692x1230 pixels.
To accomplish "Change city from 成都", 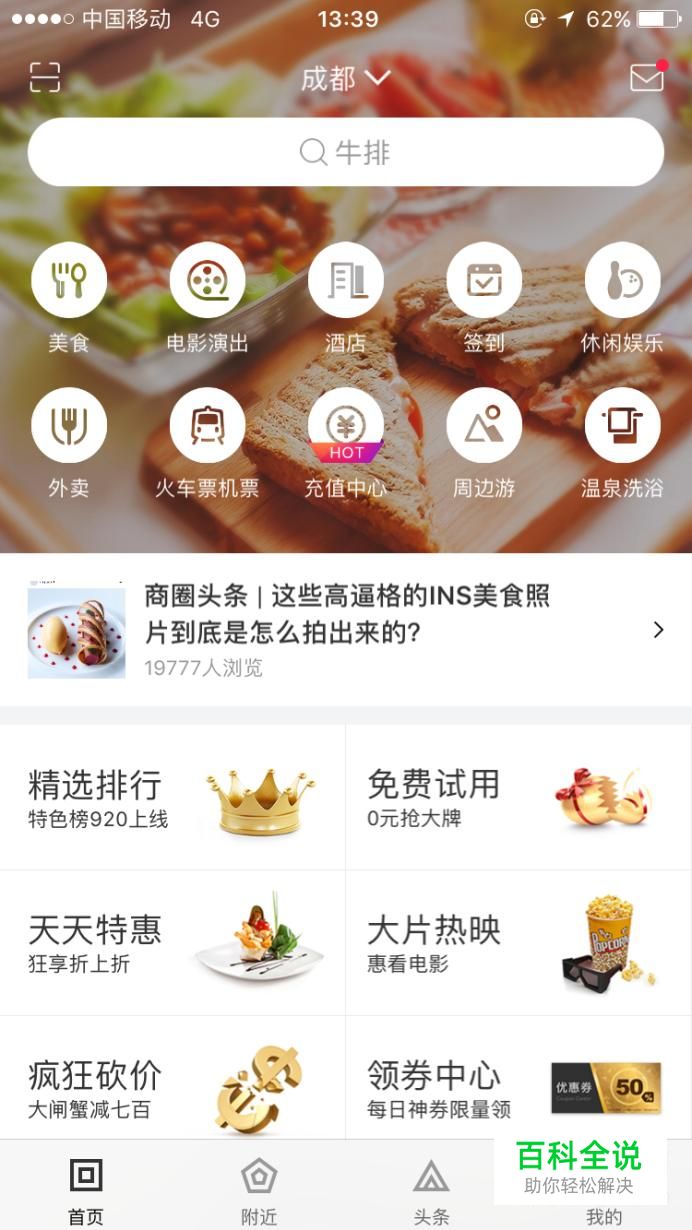I will click(x=345, y=78).
